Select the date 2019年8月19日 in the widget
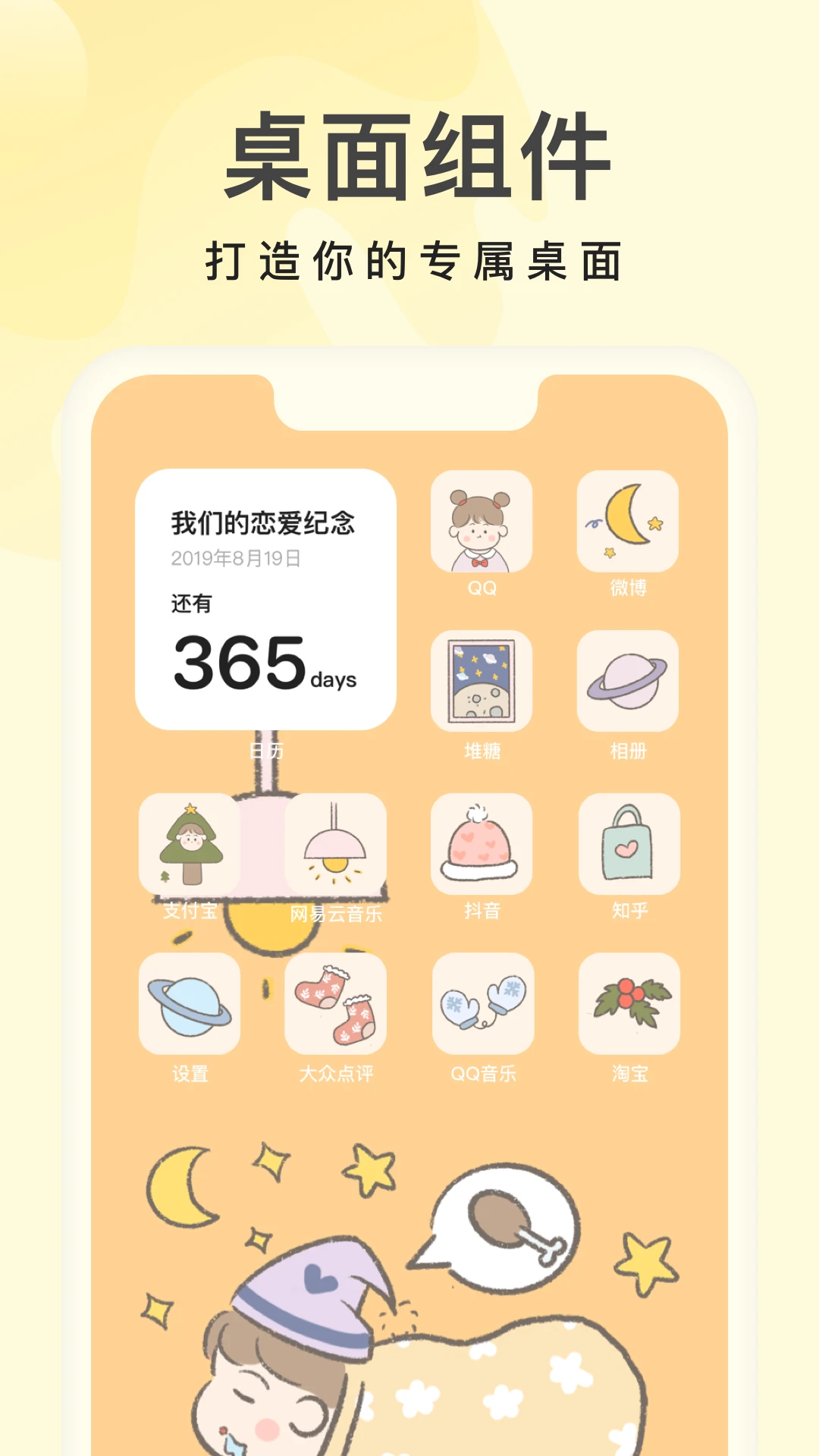Image resolution: width=819 pixels, height=1456 pixels. (x=235, y=559)
